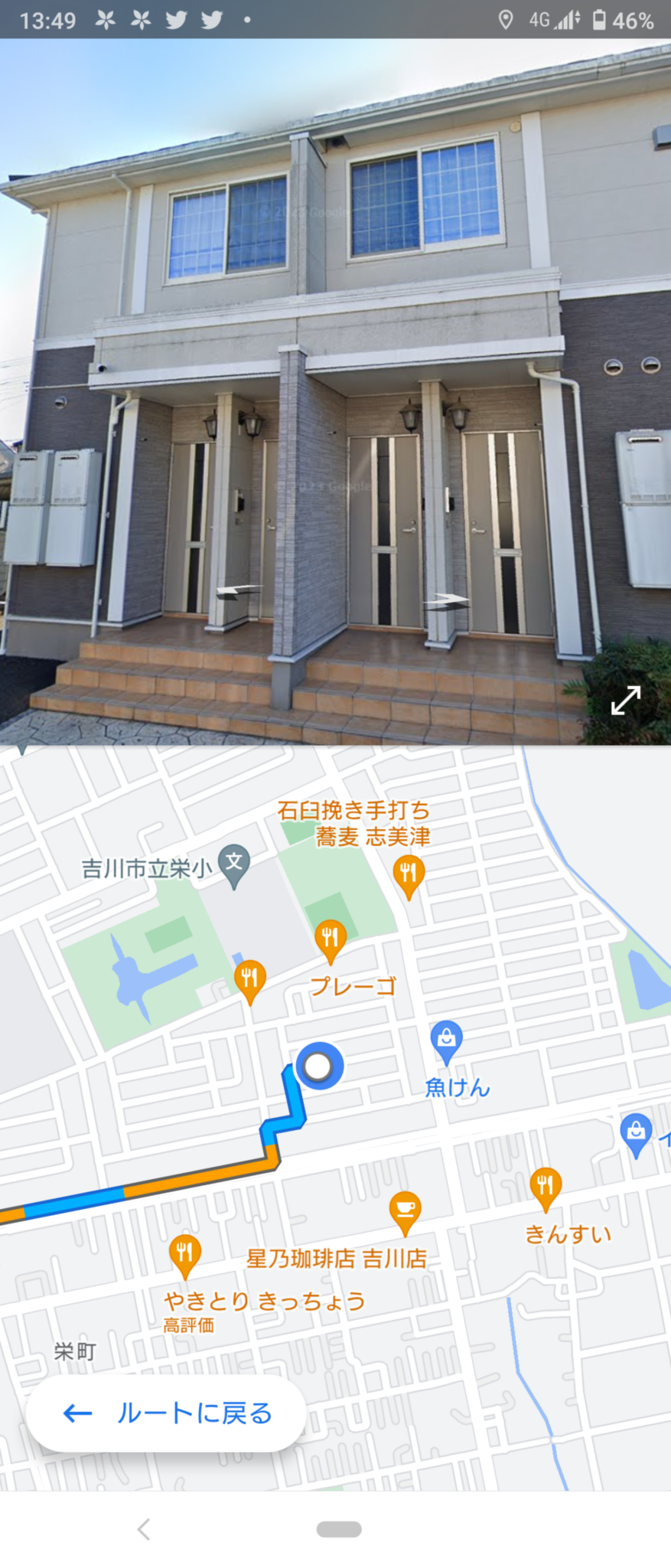Select the 石臼挽き手打ち蕎麦 志美津 pin

pyautogui.click(x=409, y=874)
